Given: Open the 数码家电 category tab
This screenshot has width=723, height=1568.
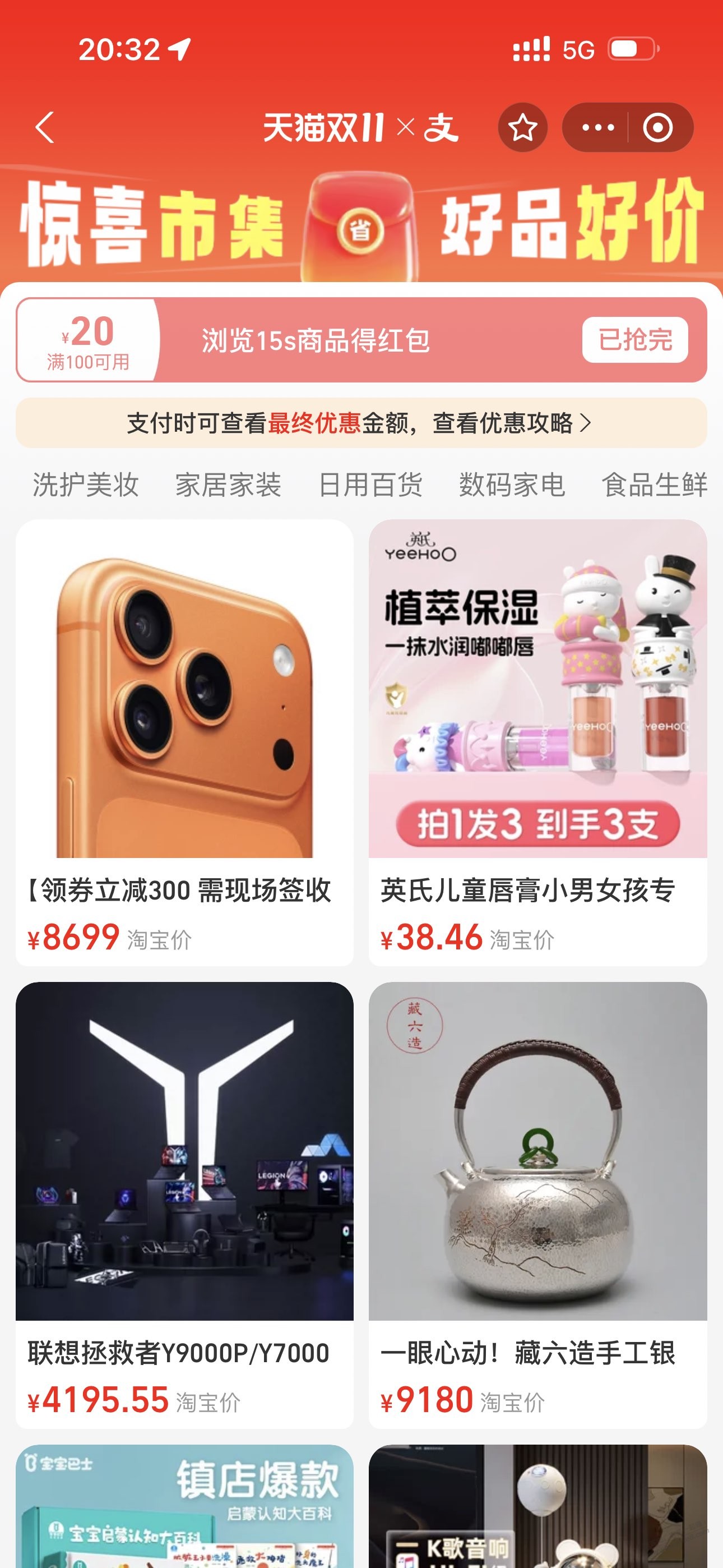Looking at the screenshot, I should [x=512, y=485].
